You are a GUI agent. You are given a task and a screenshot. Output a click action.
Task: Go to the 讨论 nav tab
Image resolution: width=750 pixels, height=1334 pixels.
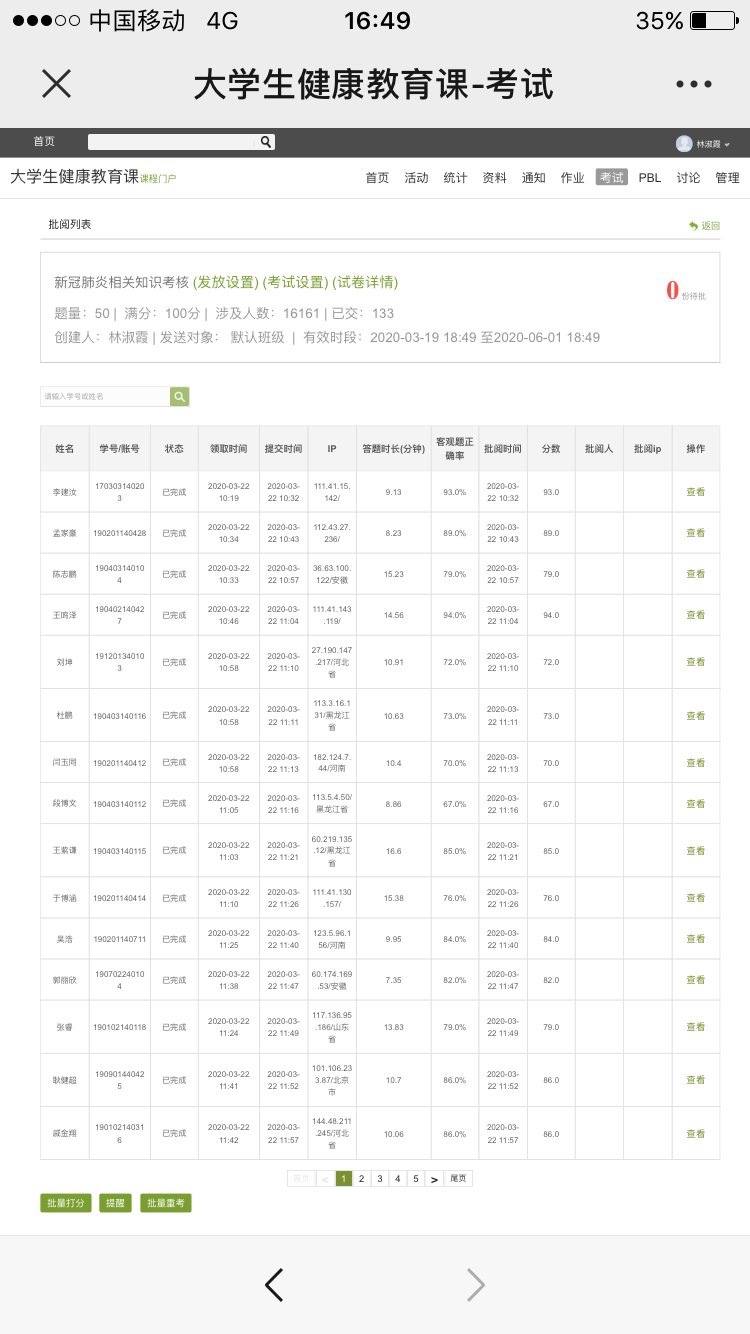click(688, 178)
